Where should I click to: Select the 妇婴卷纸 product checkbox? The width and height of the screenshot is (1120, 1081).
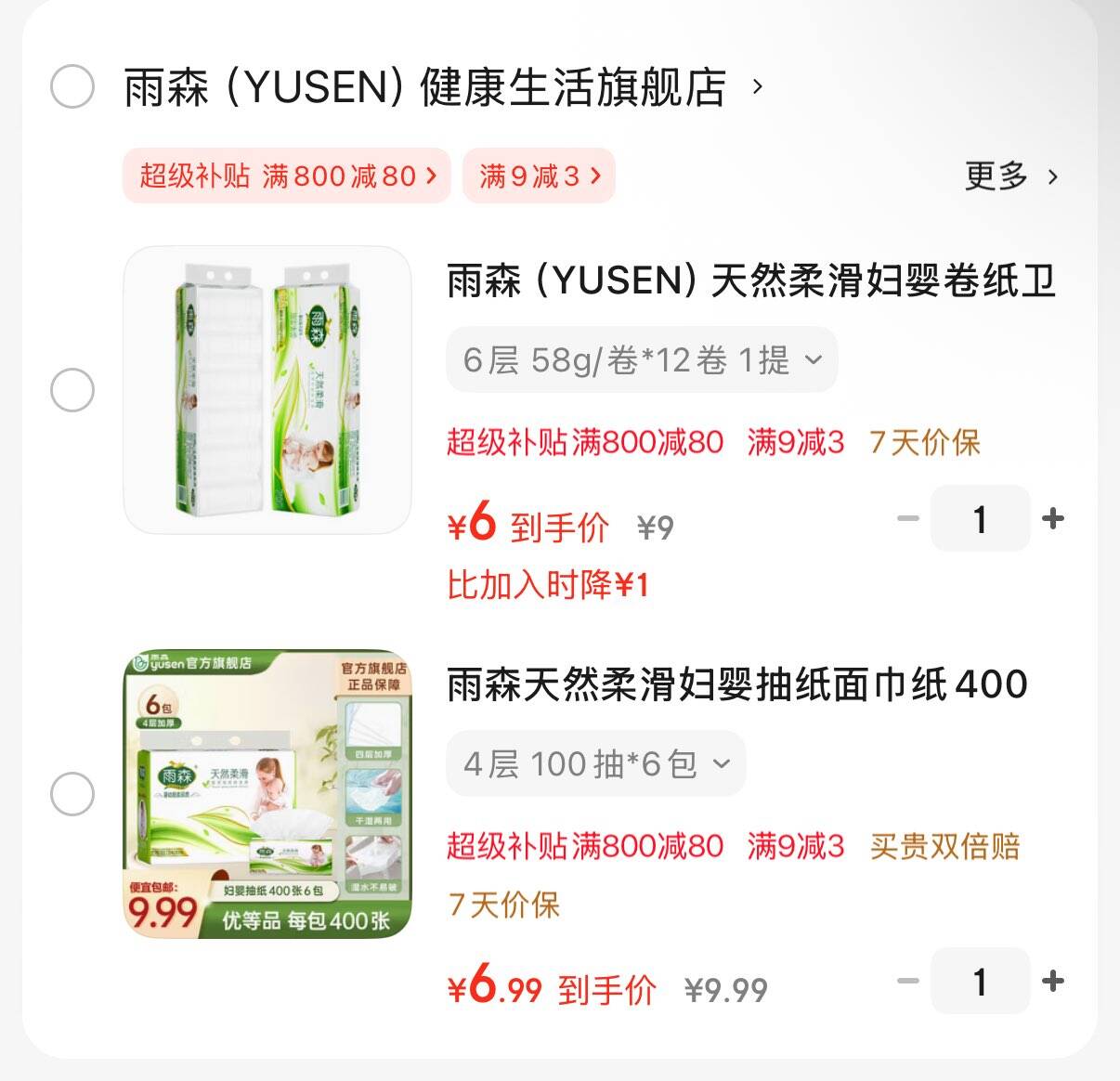(x=72, y=389)
